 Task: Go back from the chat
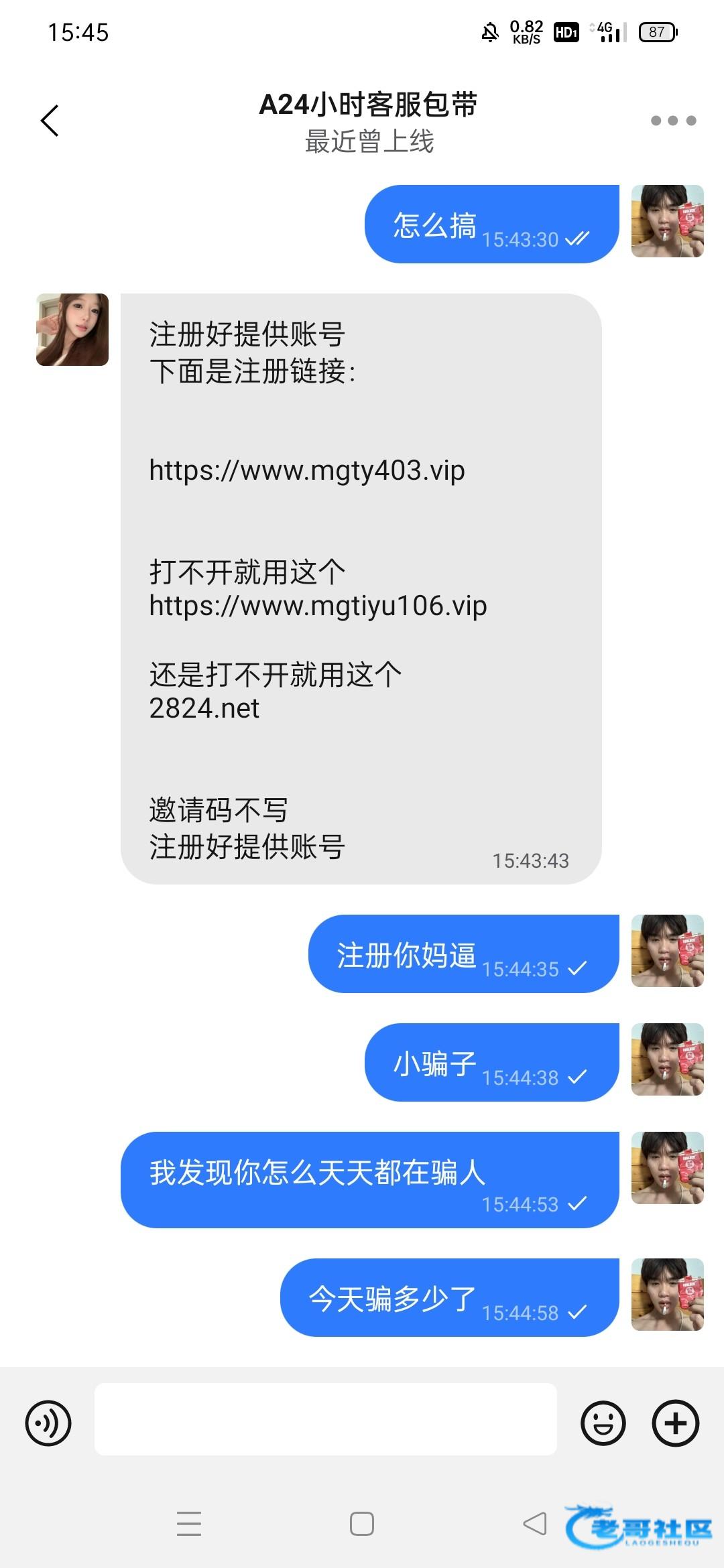click(x=50, y=121)
